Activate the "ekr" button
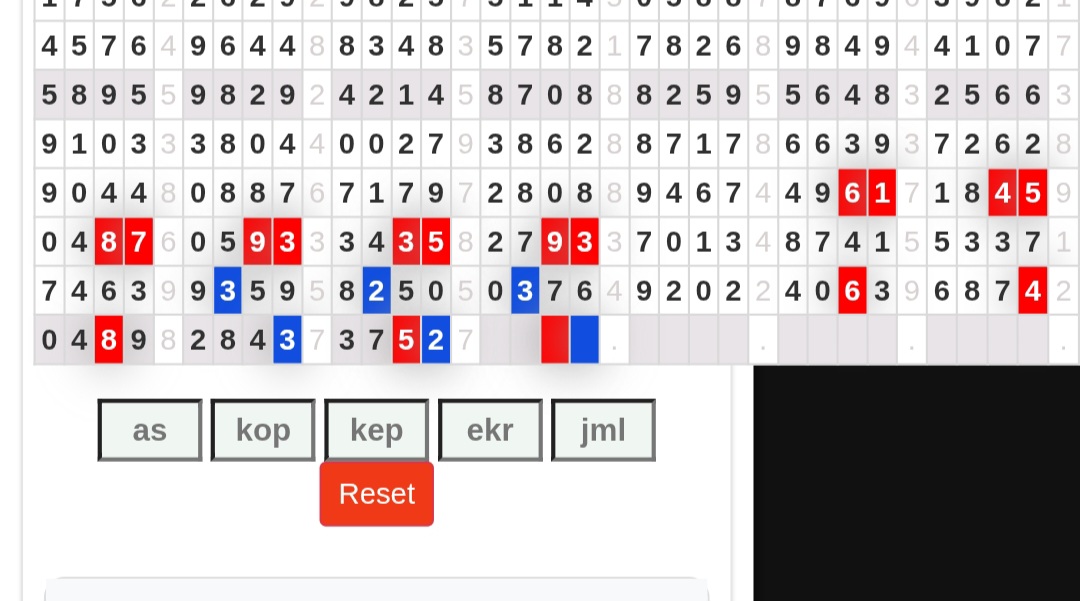This screenshot has width=1080, height=601. tap(490, 430)
